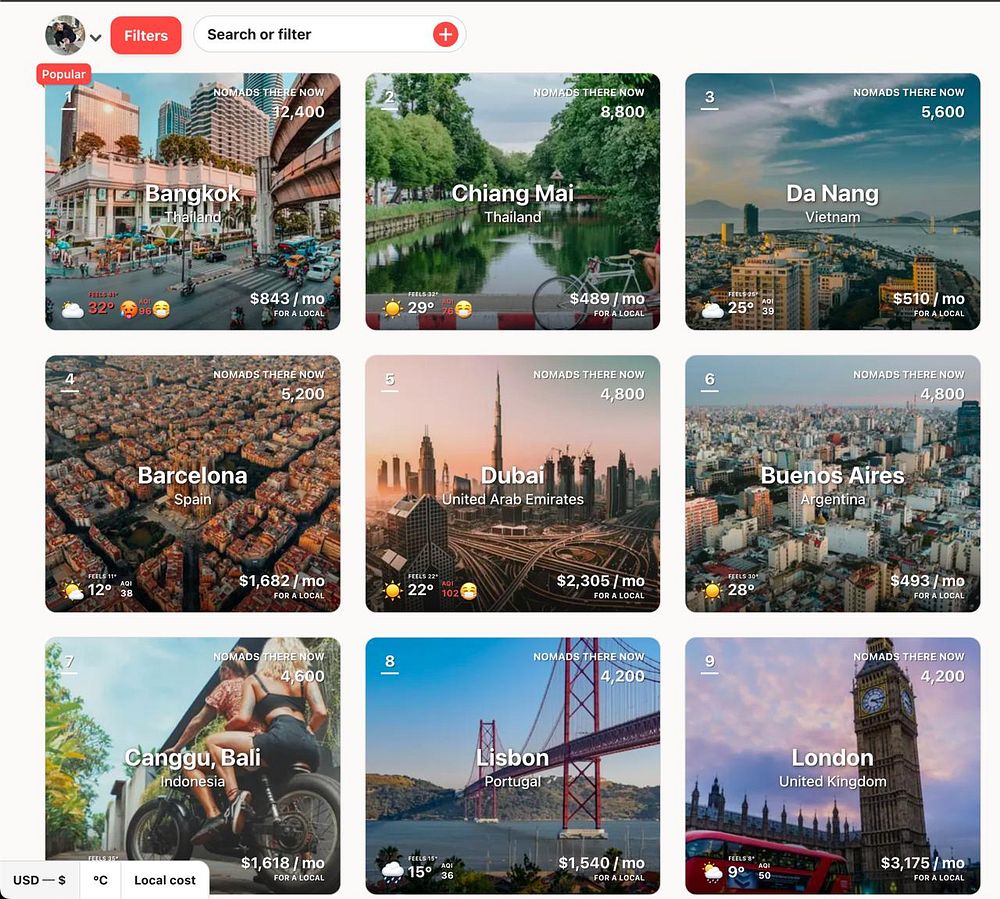Toggle the °C temperature unit
Image resolution: width=1000 pixels, height=899 pixels.
coord(100,880)
